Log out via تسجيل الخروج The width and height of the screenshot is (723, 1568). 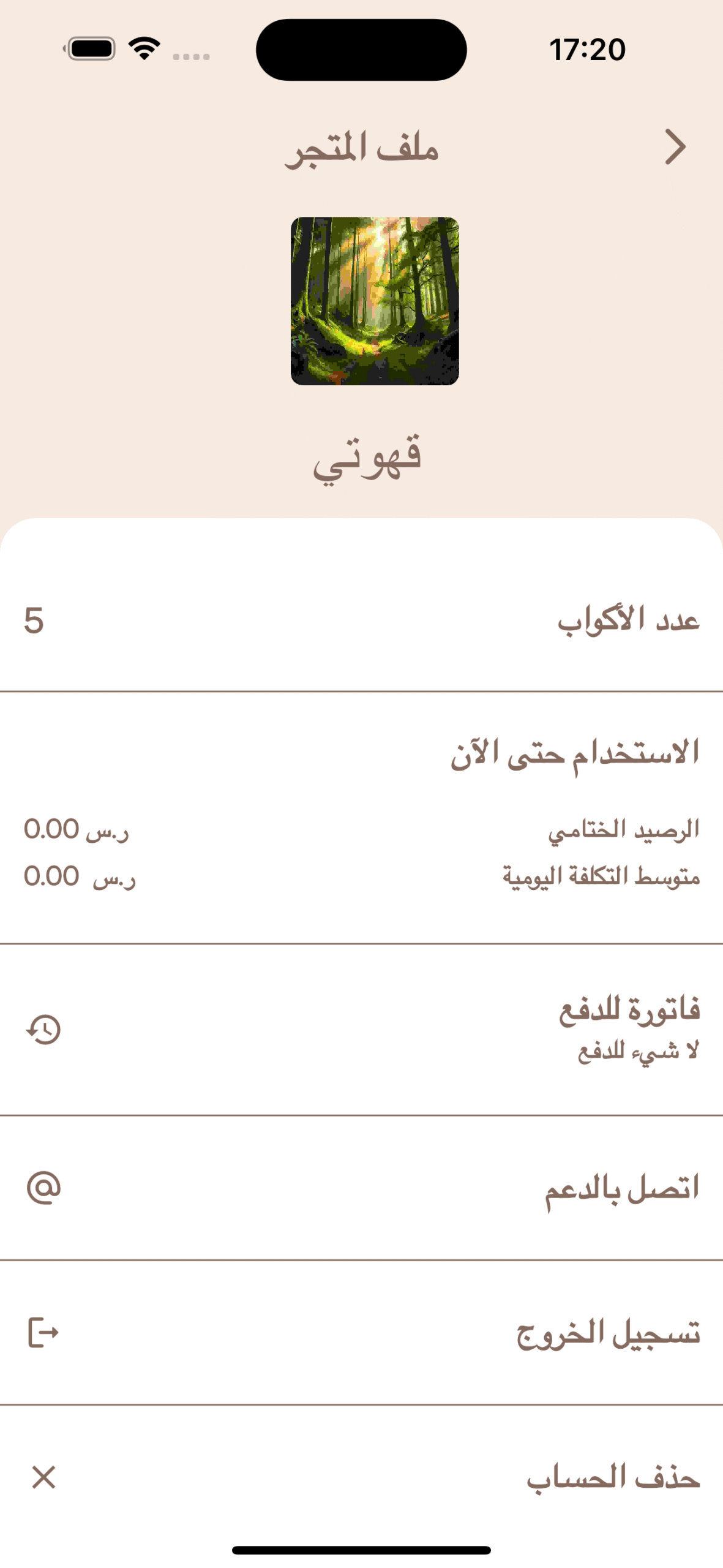tap(361, 1332)
